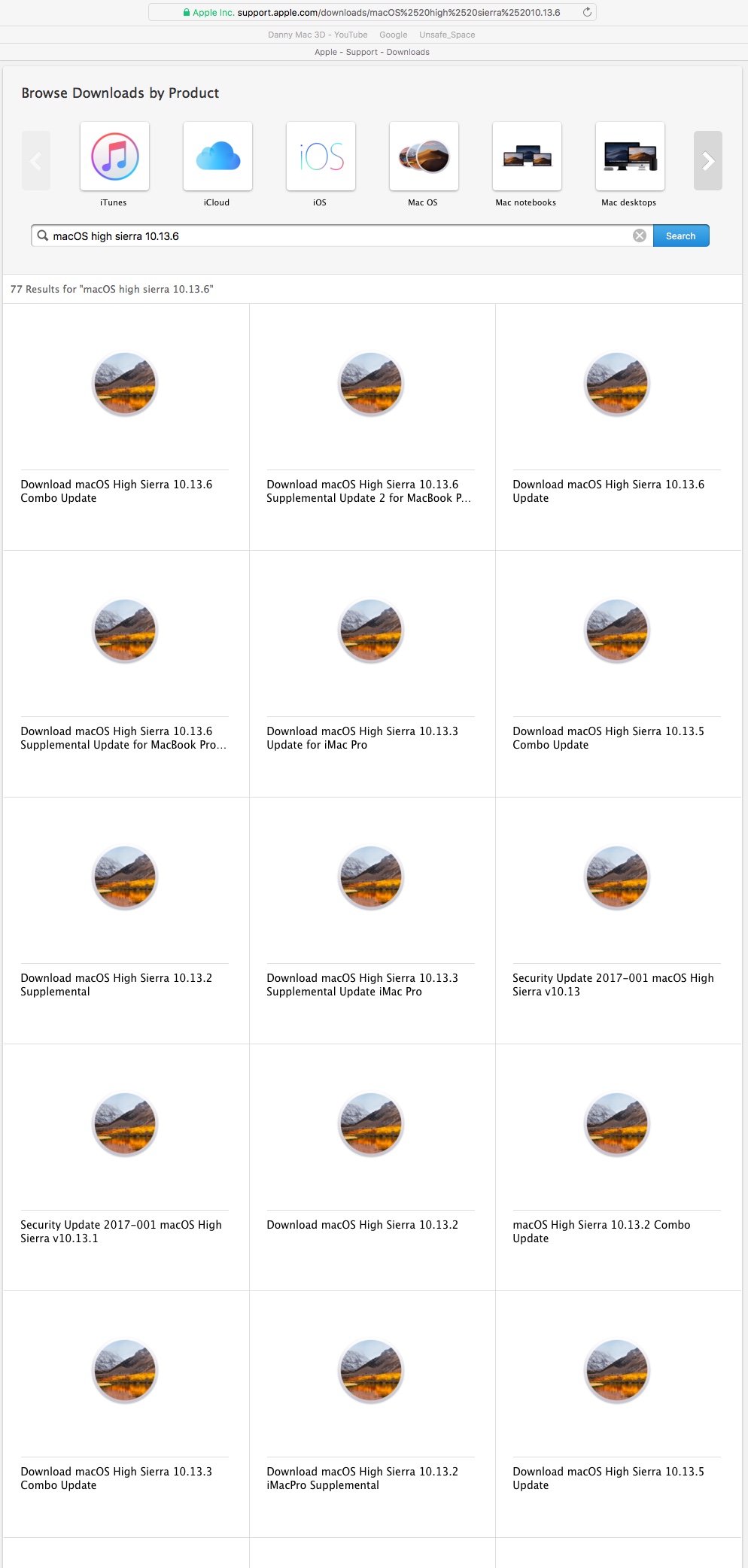The image size is (748, 1568).
Task: Select the iOS product tile
Action: tap(321, 156)
